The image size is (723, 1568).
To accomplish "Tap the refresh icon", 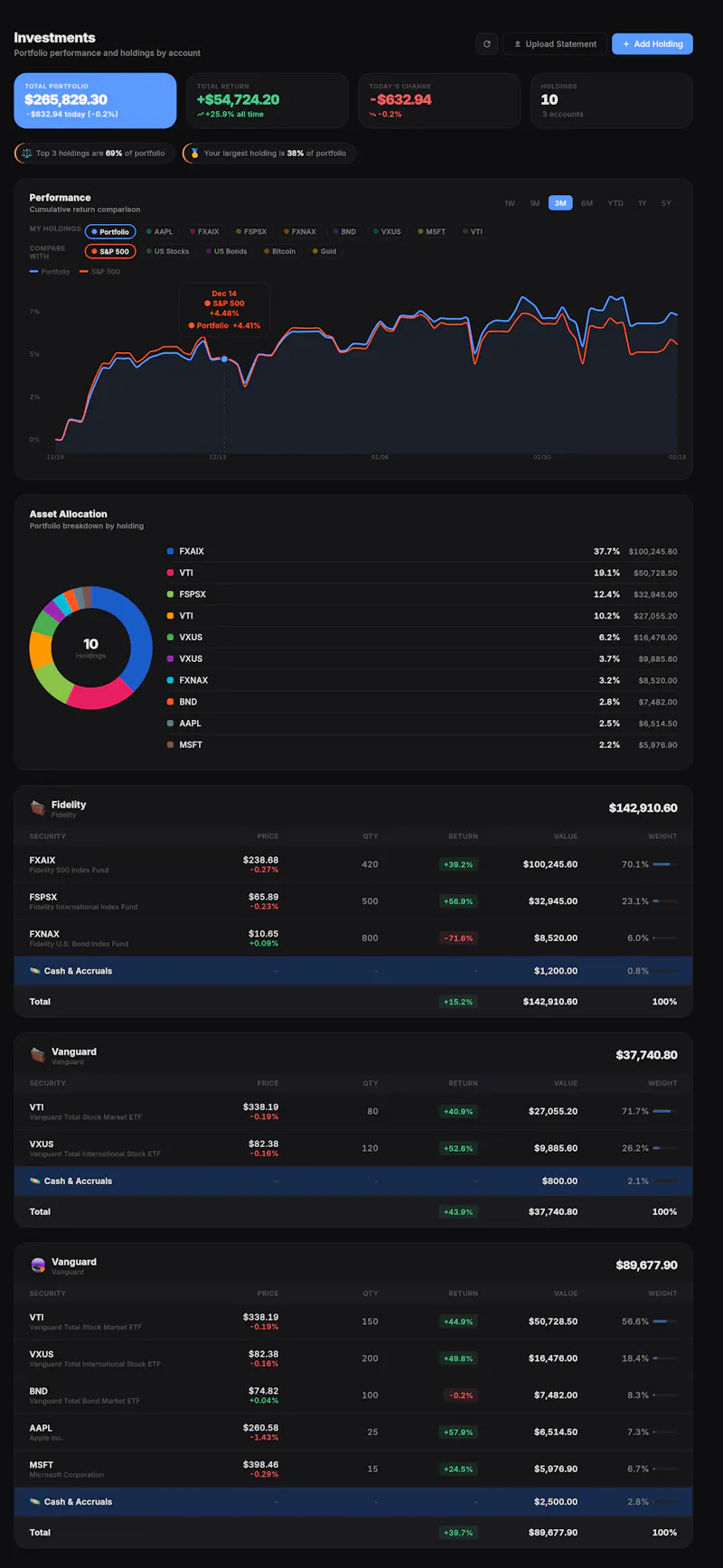I will [x=487, y=43].
